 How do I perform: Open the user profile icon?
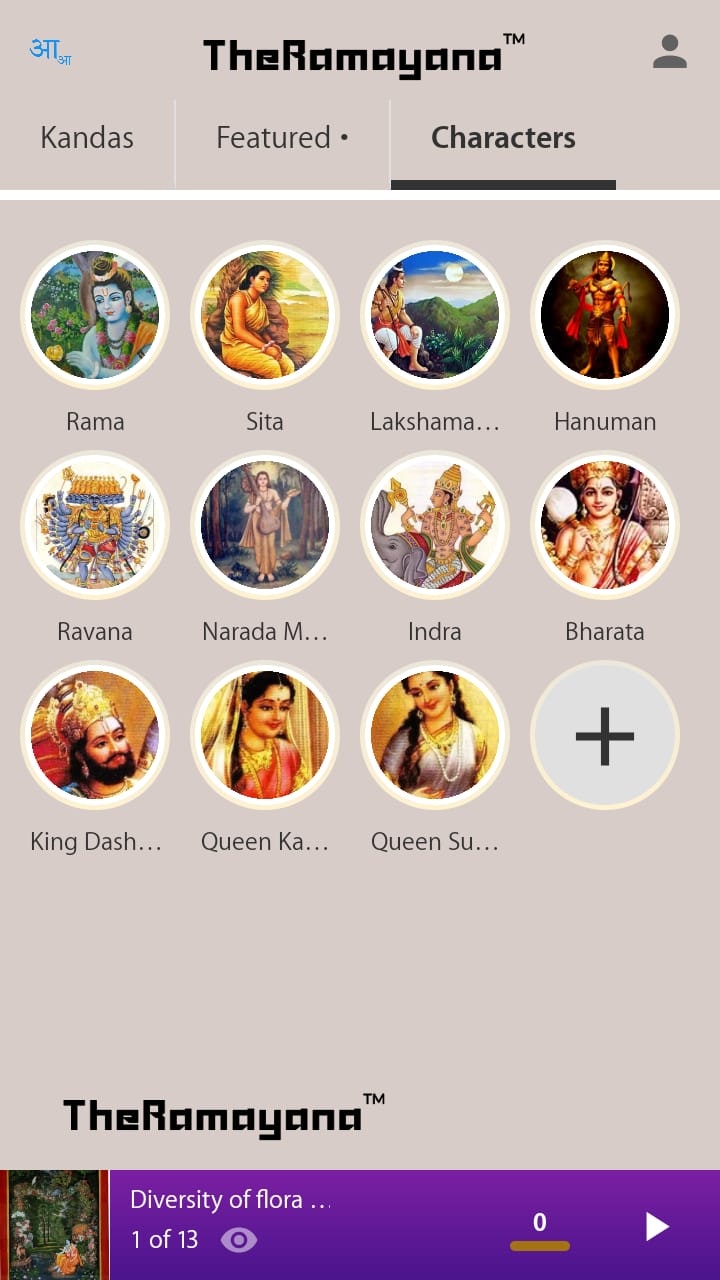[x=670, y=52]
